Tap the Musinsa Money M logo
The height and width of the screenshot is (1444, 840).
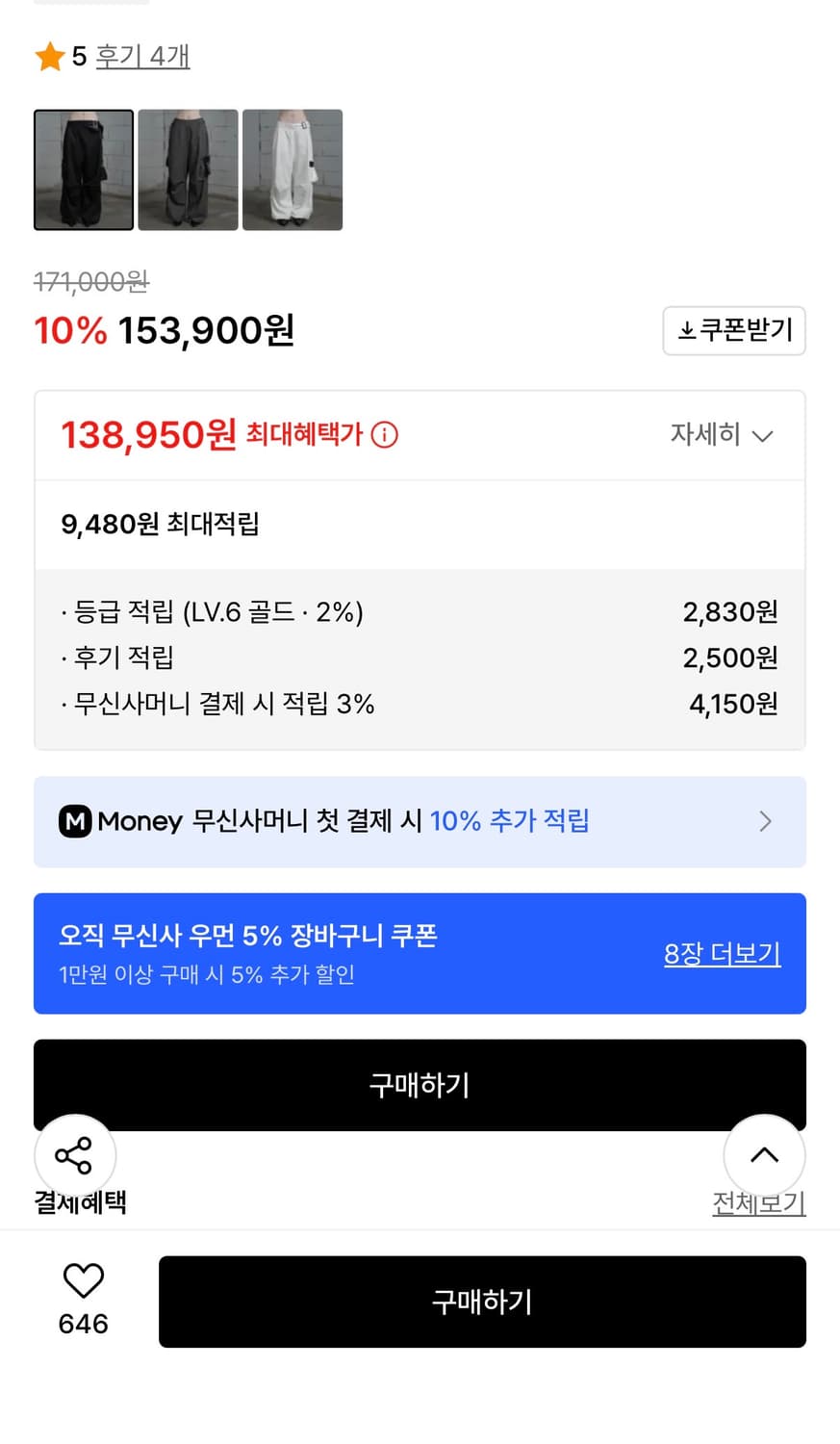coord(74,821)
